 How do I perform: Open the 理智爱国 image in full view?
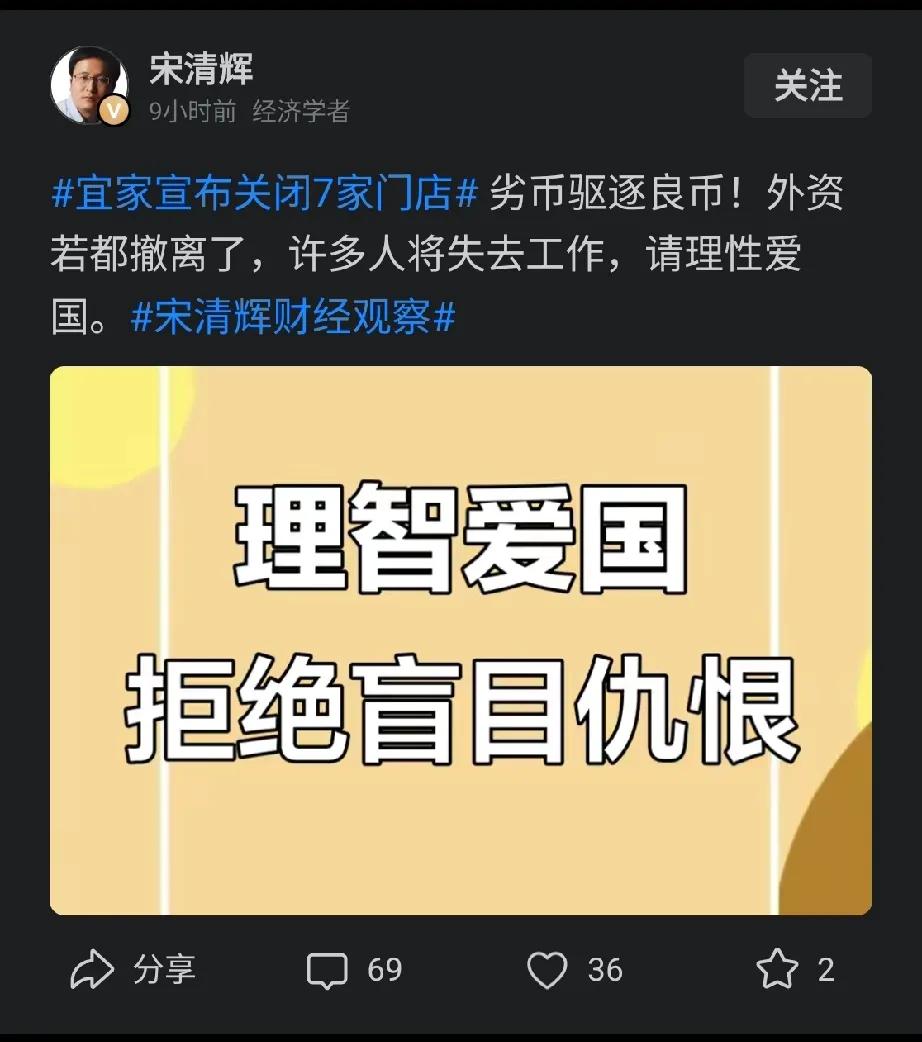point(460,640)
